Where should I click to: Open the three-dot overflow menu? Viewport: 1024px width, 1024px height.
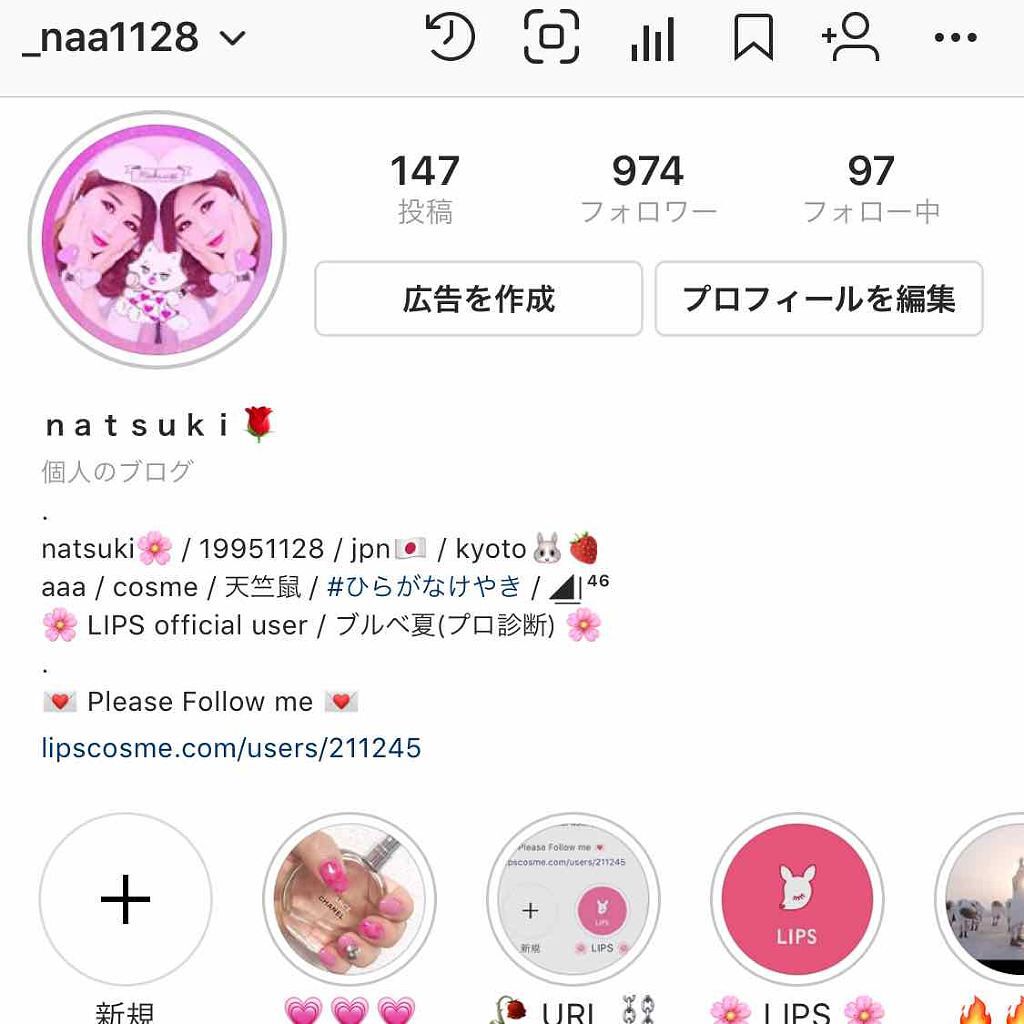955,39
